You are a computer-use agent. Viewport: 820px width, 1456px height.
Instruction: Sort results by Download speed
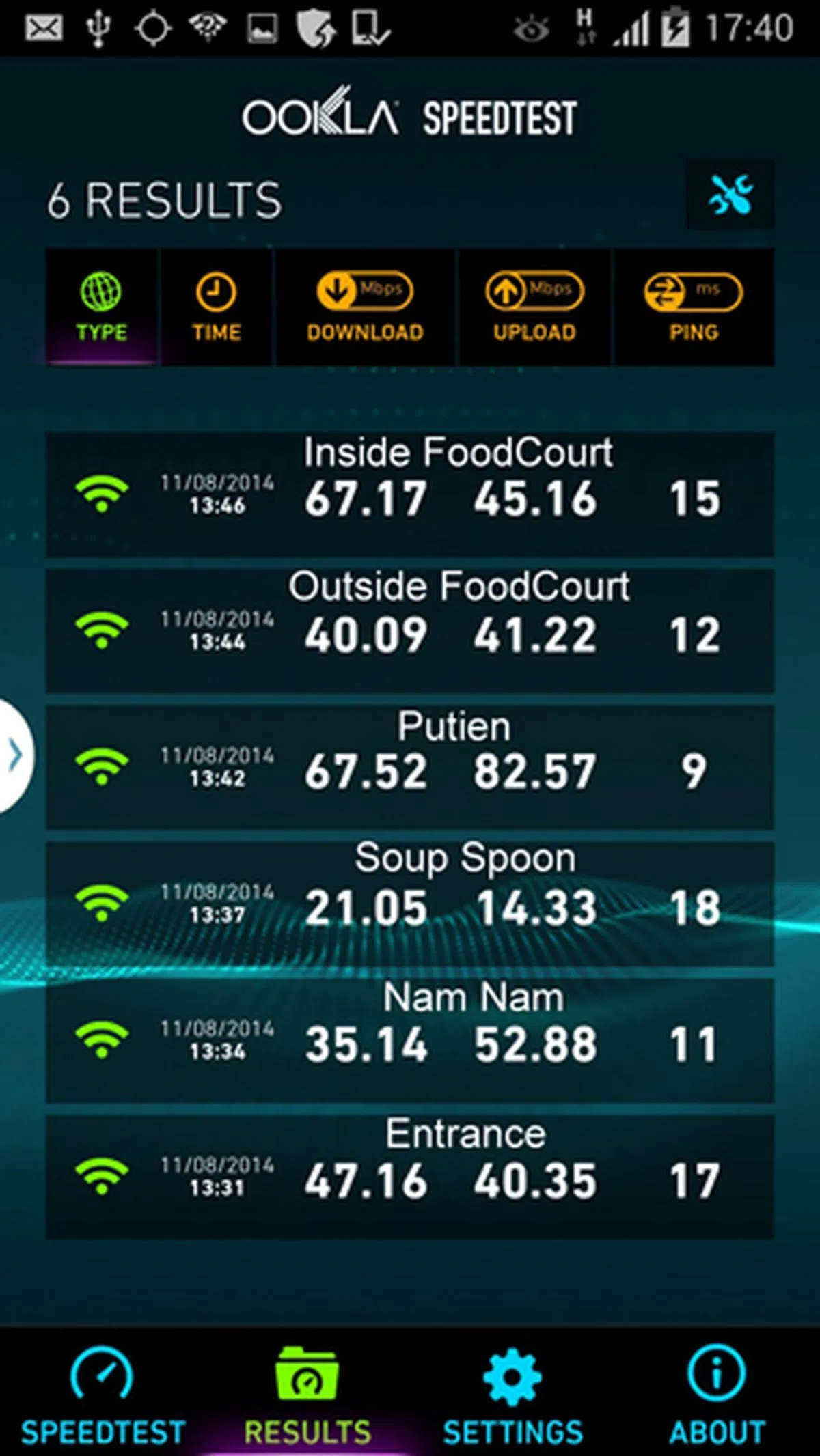(365, 307)
